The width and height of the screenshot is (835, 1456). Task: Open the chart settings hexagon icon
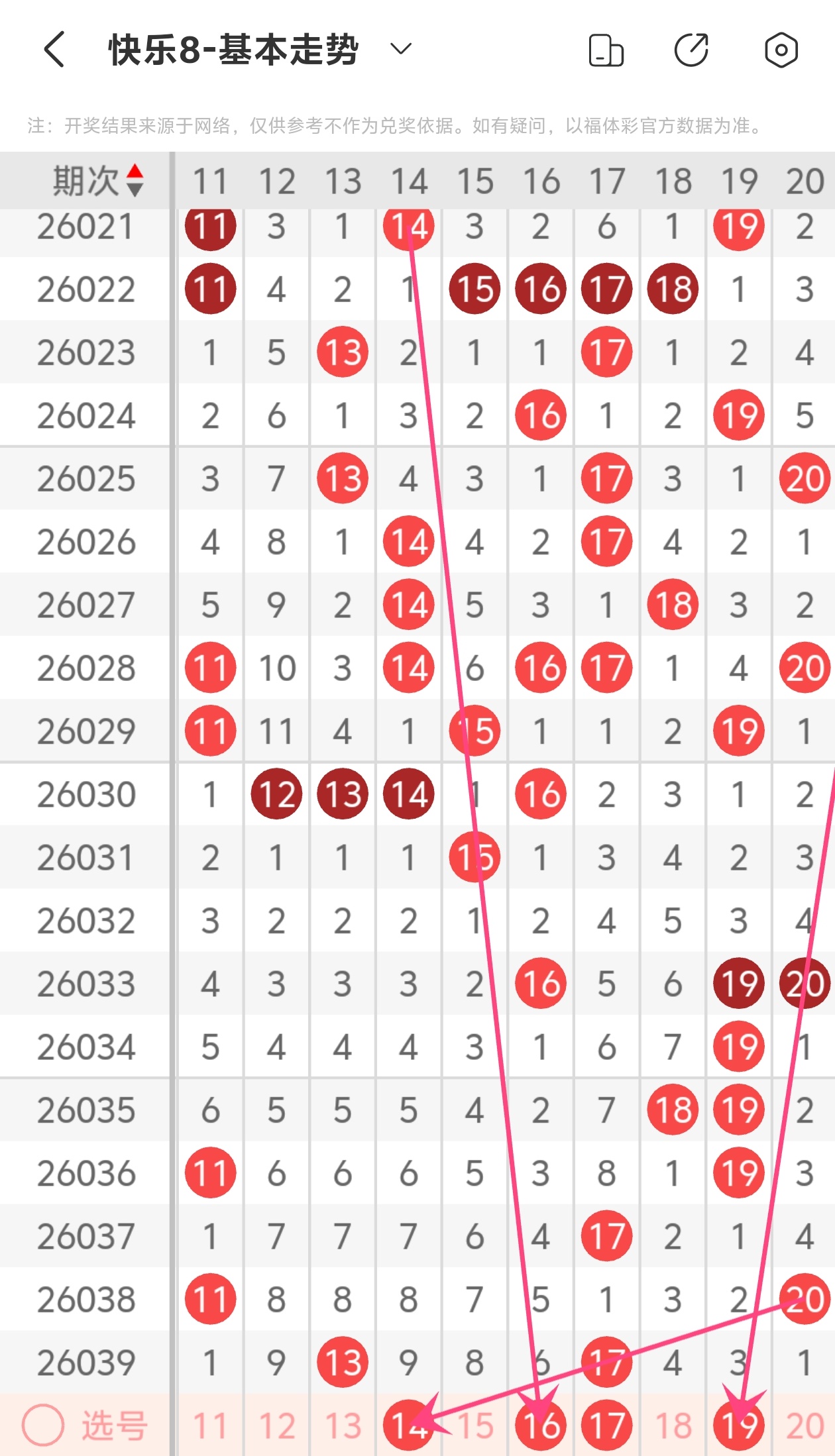(x=781, y=50)
